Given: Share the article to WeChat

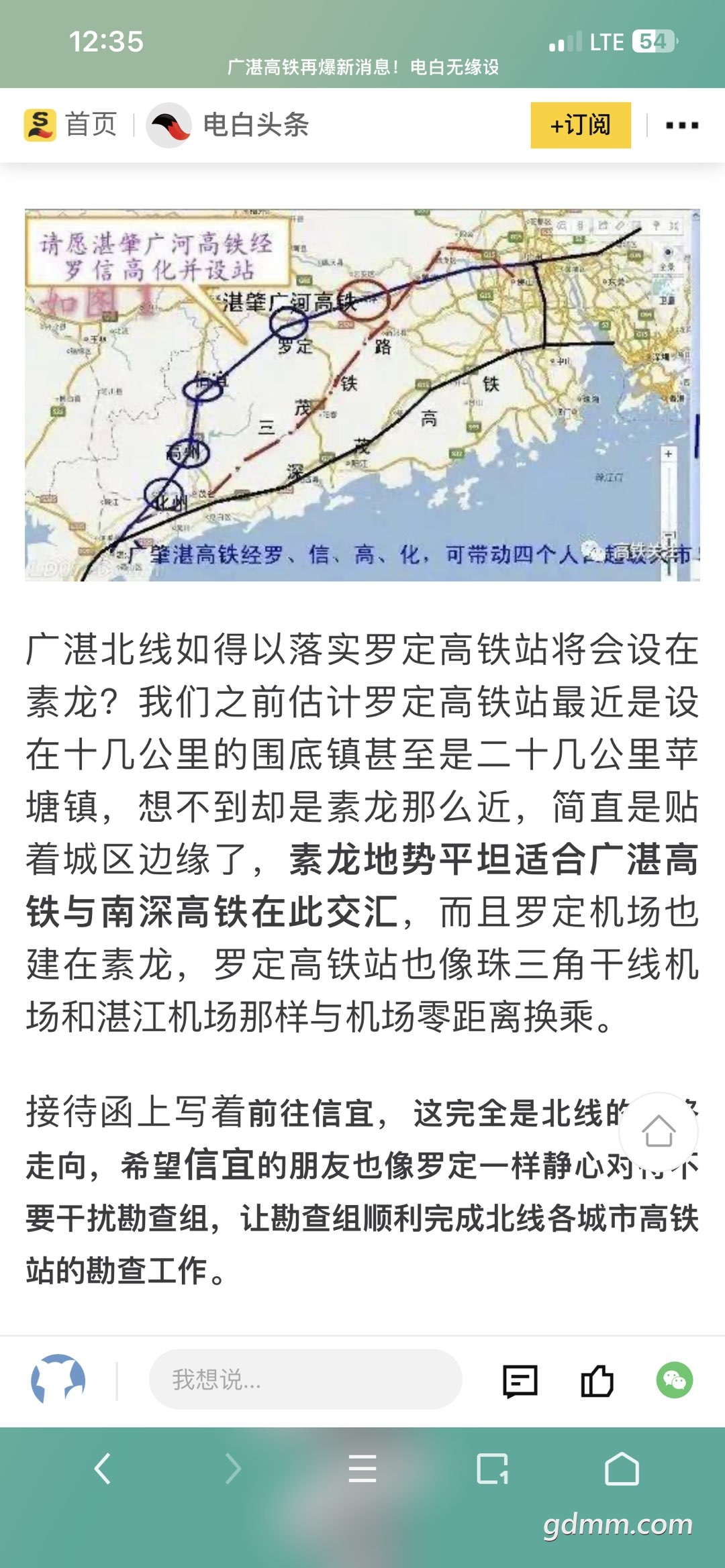Looking at the screenshot, I should coord(675,1380).
